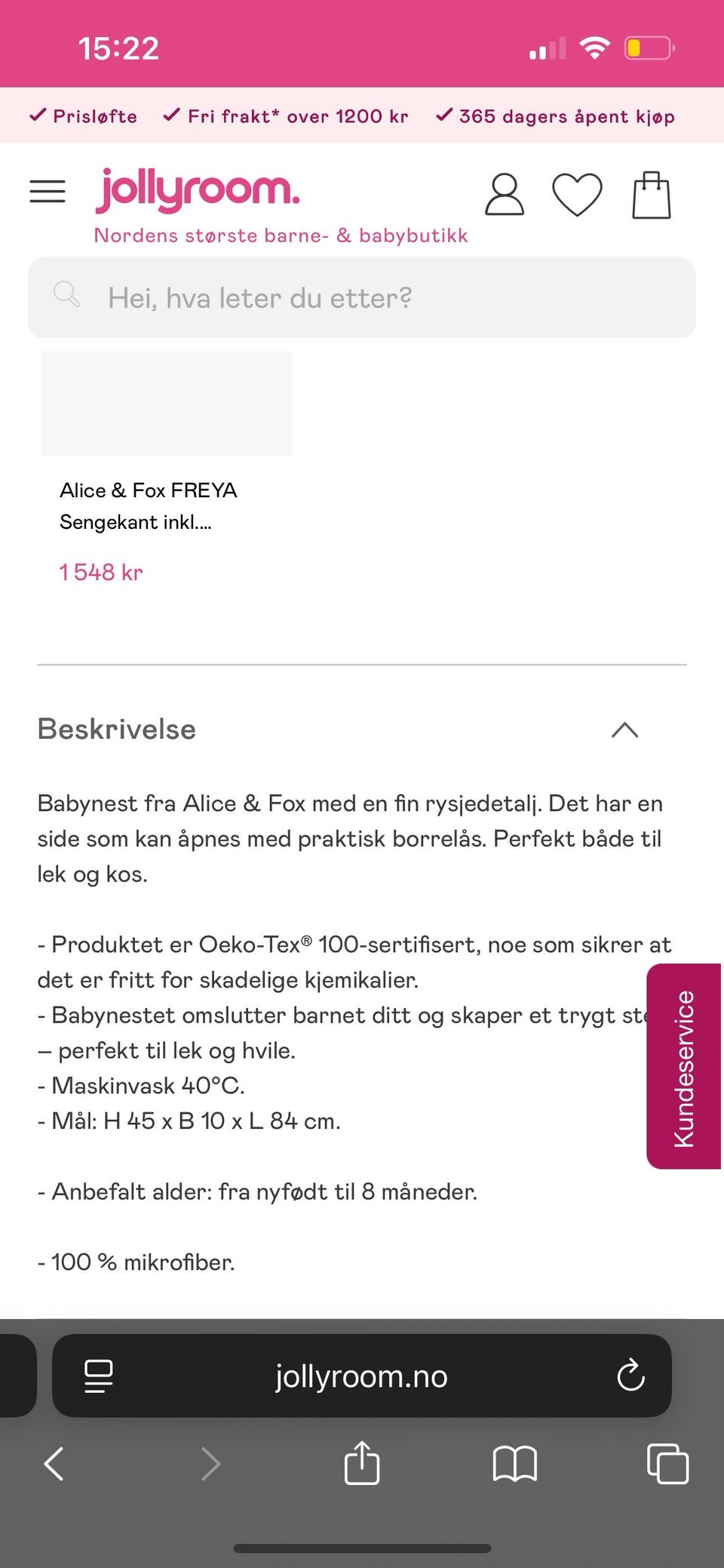Screen dimensions: 724x1568
Task: Reload the jollyroom.no page
Action: 632,1375
